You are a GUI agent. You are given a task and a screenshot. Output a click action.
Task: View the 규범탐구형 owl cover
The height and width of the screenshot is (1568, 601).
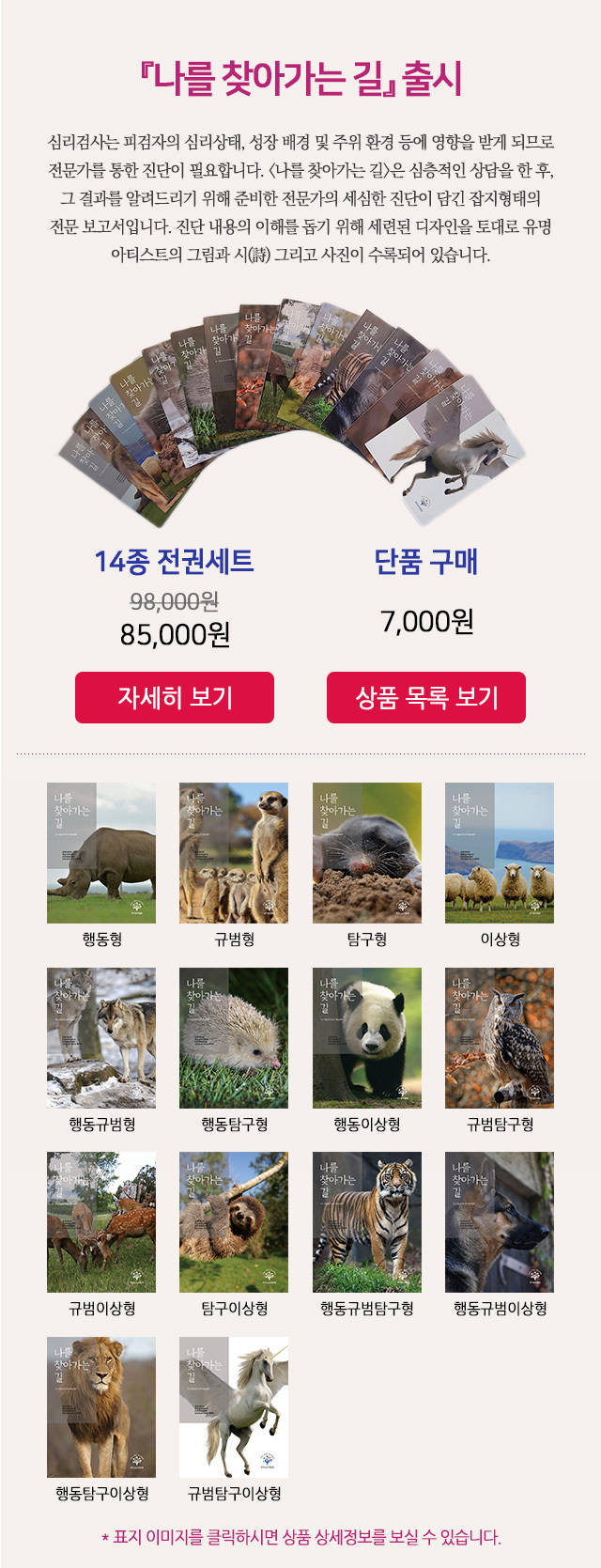pyautogui.click(x=499, y=1037)
